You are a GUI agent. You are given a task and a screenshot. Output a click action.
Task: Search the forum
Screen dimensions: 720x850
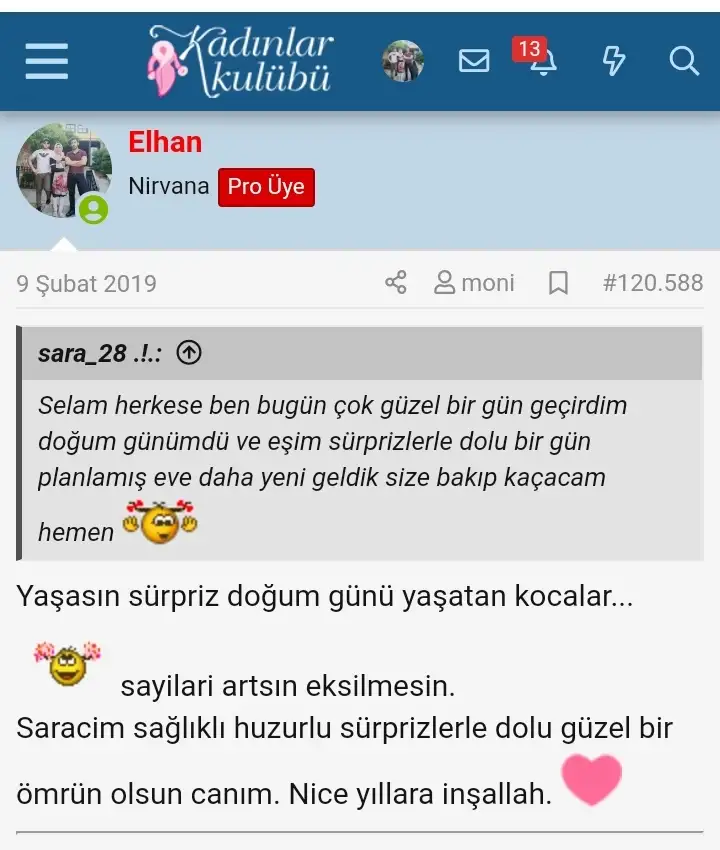click(x=684, y=62)
